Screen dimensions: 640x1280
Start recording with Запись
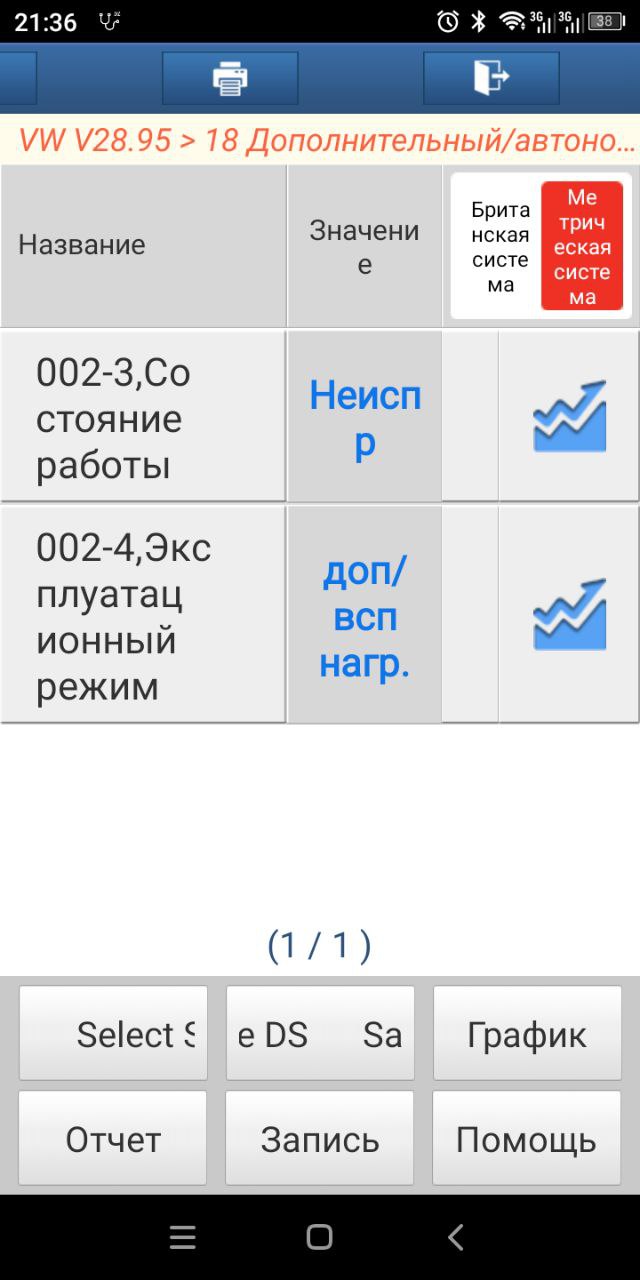(x=320, y=1138)
